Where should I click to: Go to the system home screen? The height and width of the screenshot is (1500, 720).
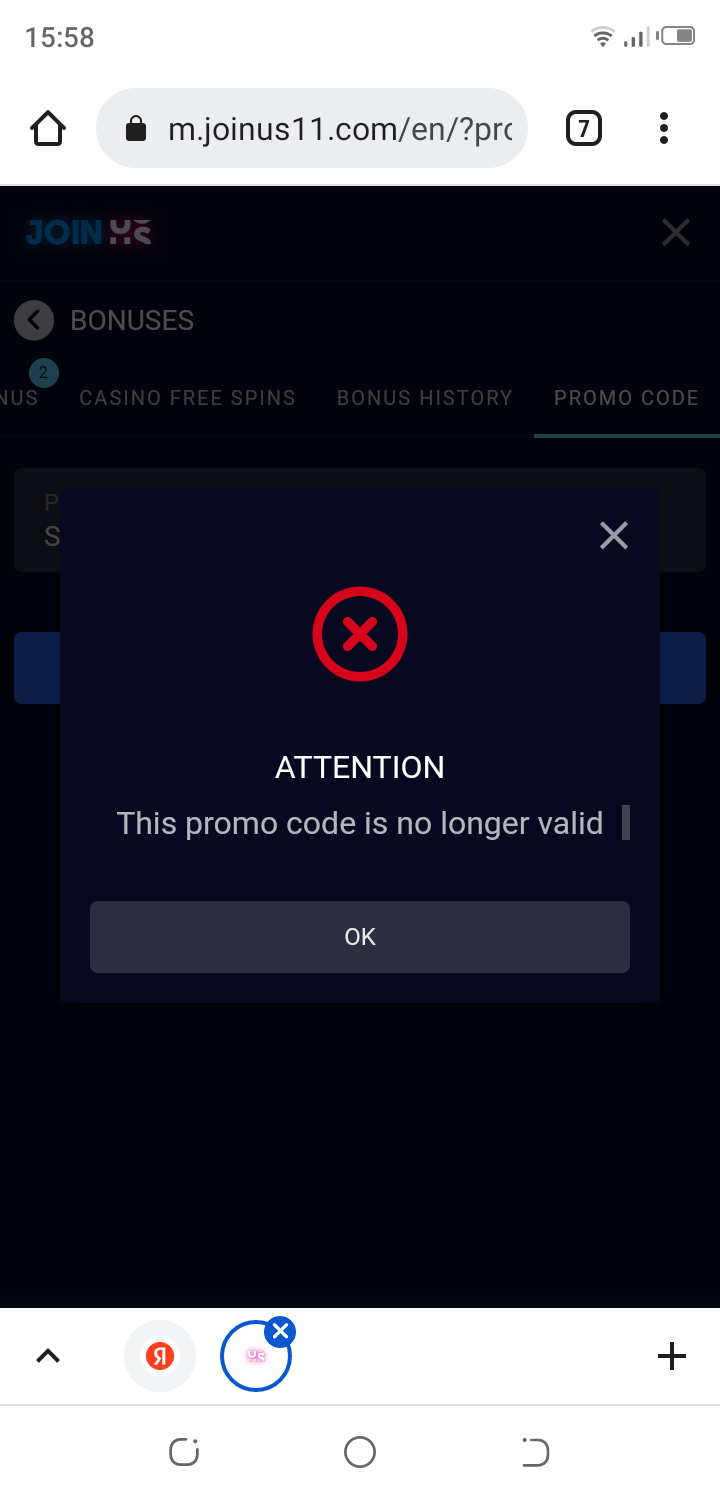coord(360,1452)
